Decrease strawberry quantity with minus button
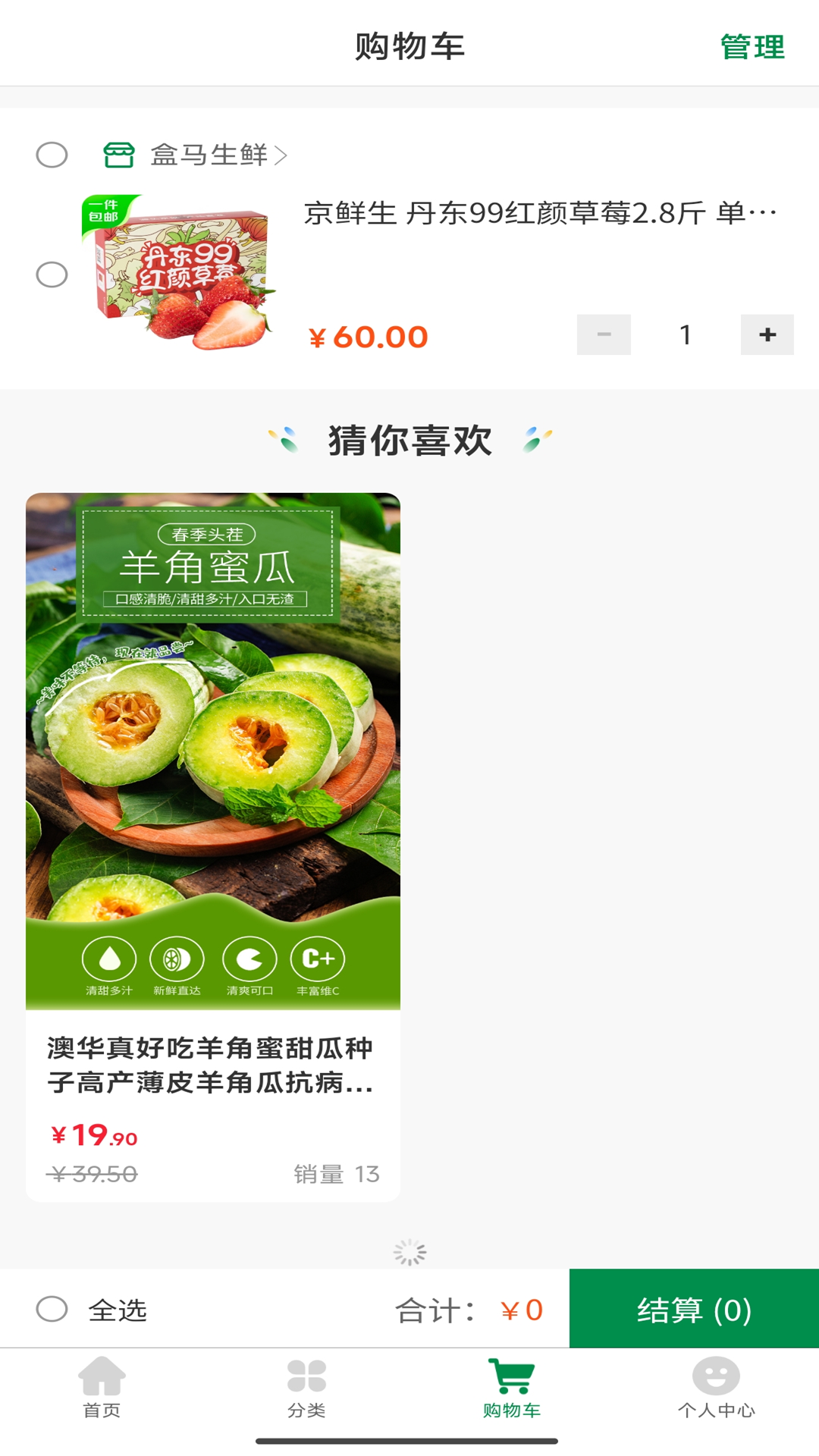819x1456 pixels. coord(604,334)
